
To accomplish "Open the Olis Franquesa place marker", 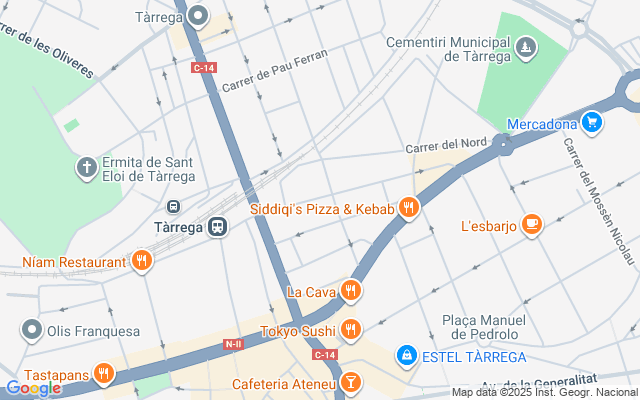I will [32, 328].
